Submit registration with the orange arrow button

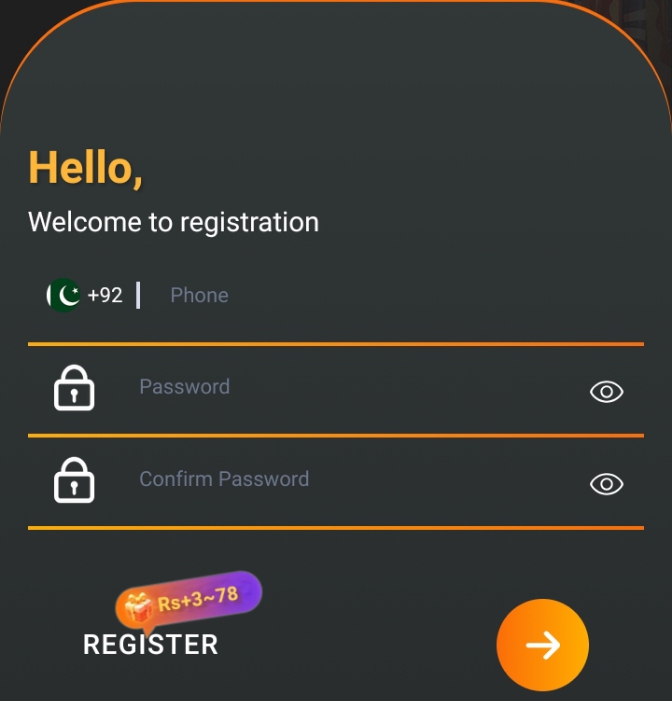point(542,645)
